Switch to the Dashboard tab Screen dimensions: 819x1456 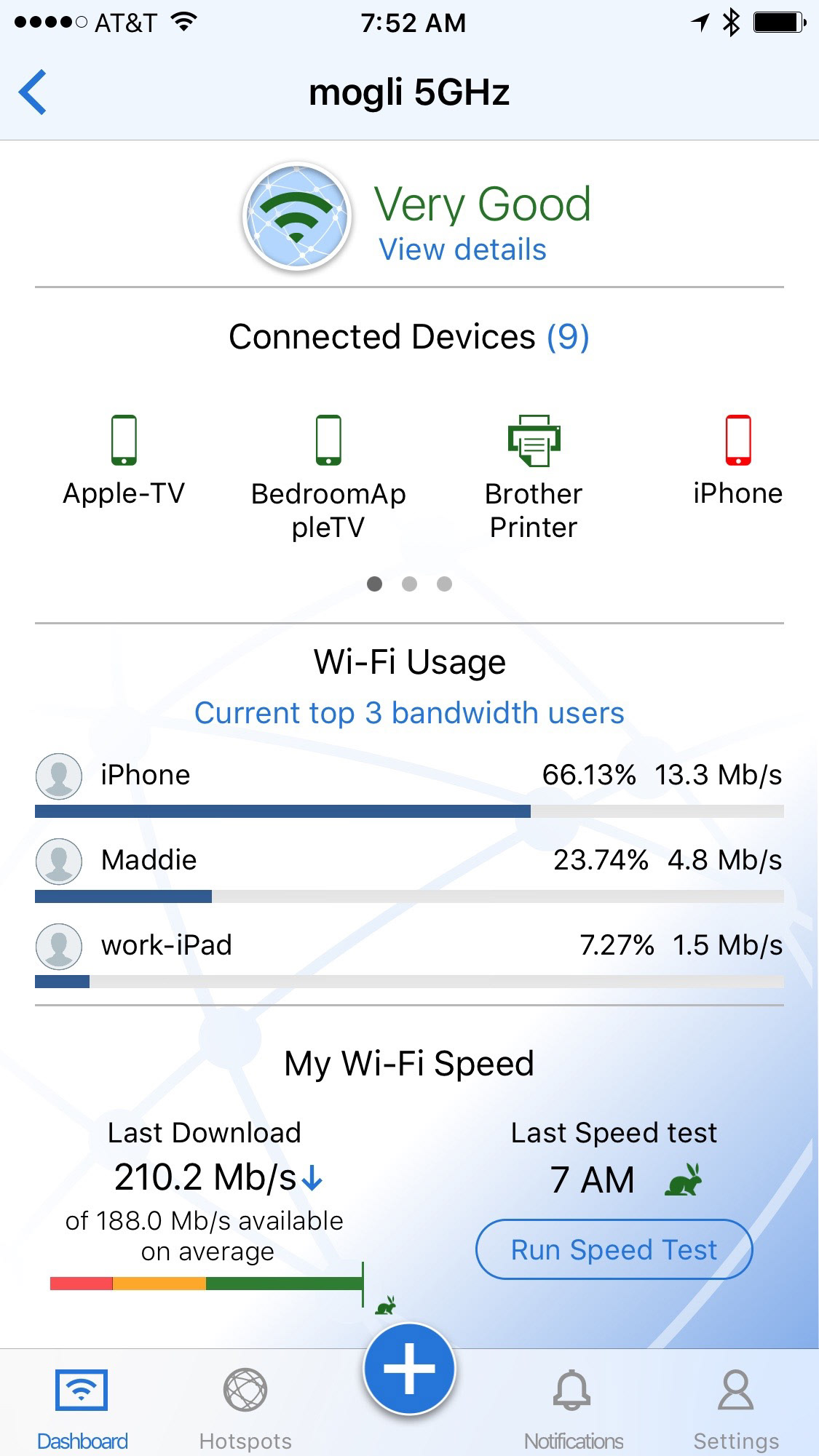click(x=82, y=1409)
